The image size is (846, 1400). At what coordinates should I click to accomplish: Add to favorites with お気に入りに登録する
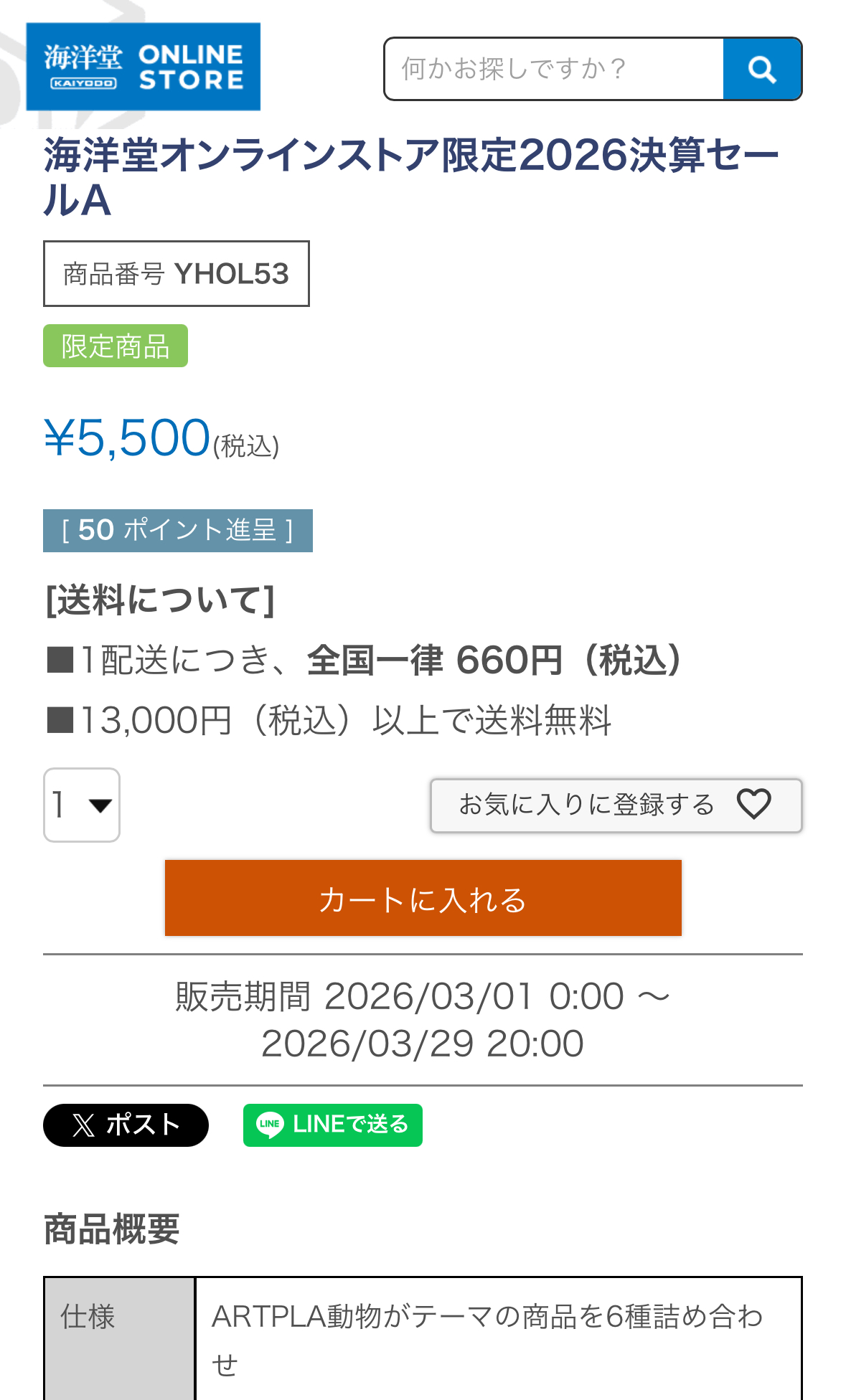616,805
